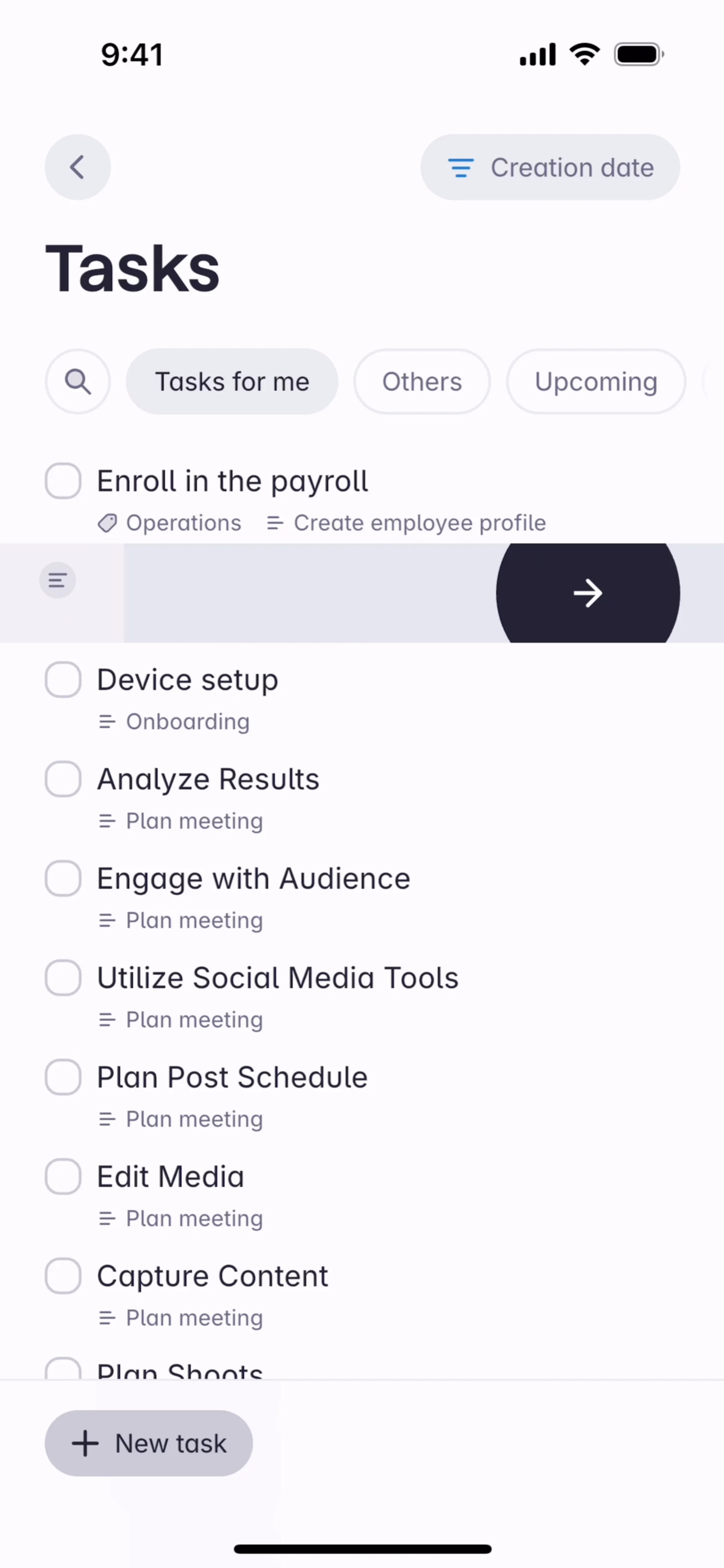Open the Analyze Results task
724x1568 pixels.
(x=208, y=779)
